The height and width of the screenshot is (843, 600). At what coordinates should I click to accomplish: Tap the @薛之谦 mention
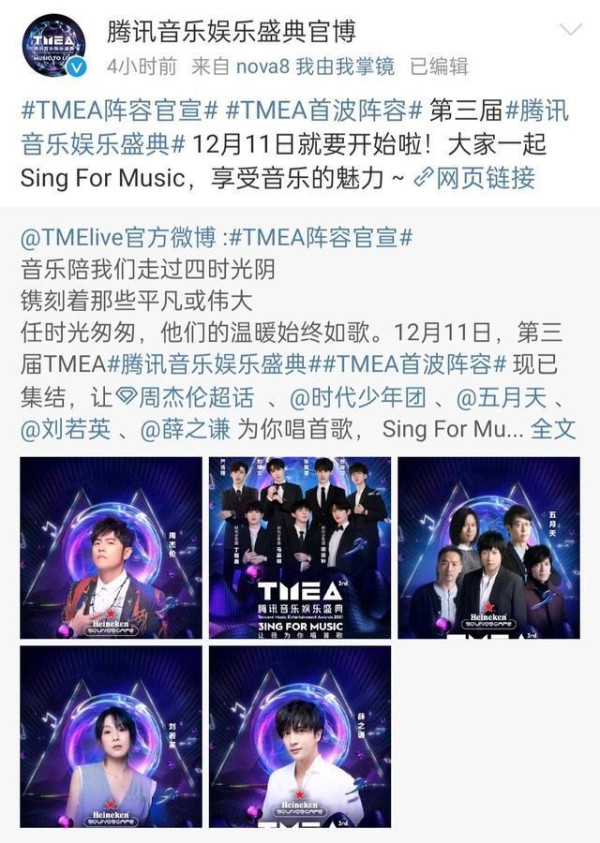pyautogui.click(x=185, y=432)
